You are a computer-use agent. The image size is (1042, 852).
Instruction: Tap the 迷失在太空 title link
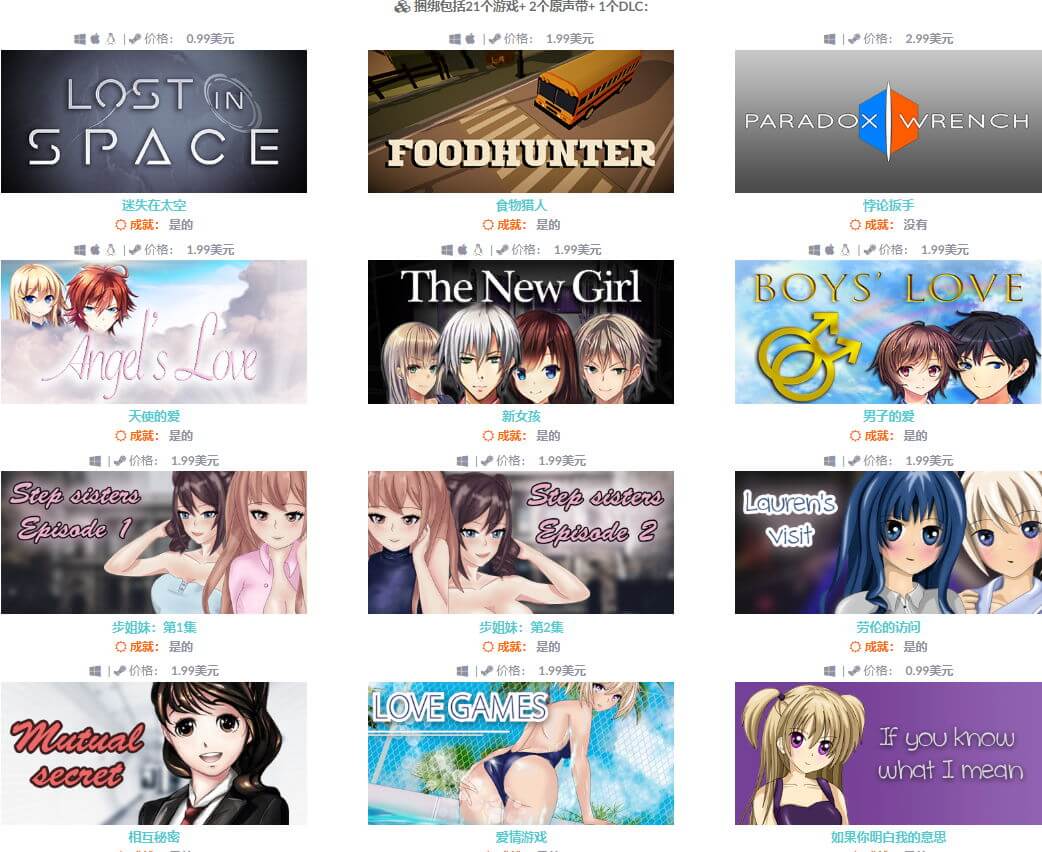coord(154,205)
